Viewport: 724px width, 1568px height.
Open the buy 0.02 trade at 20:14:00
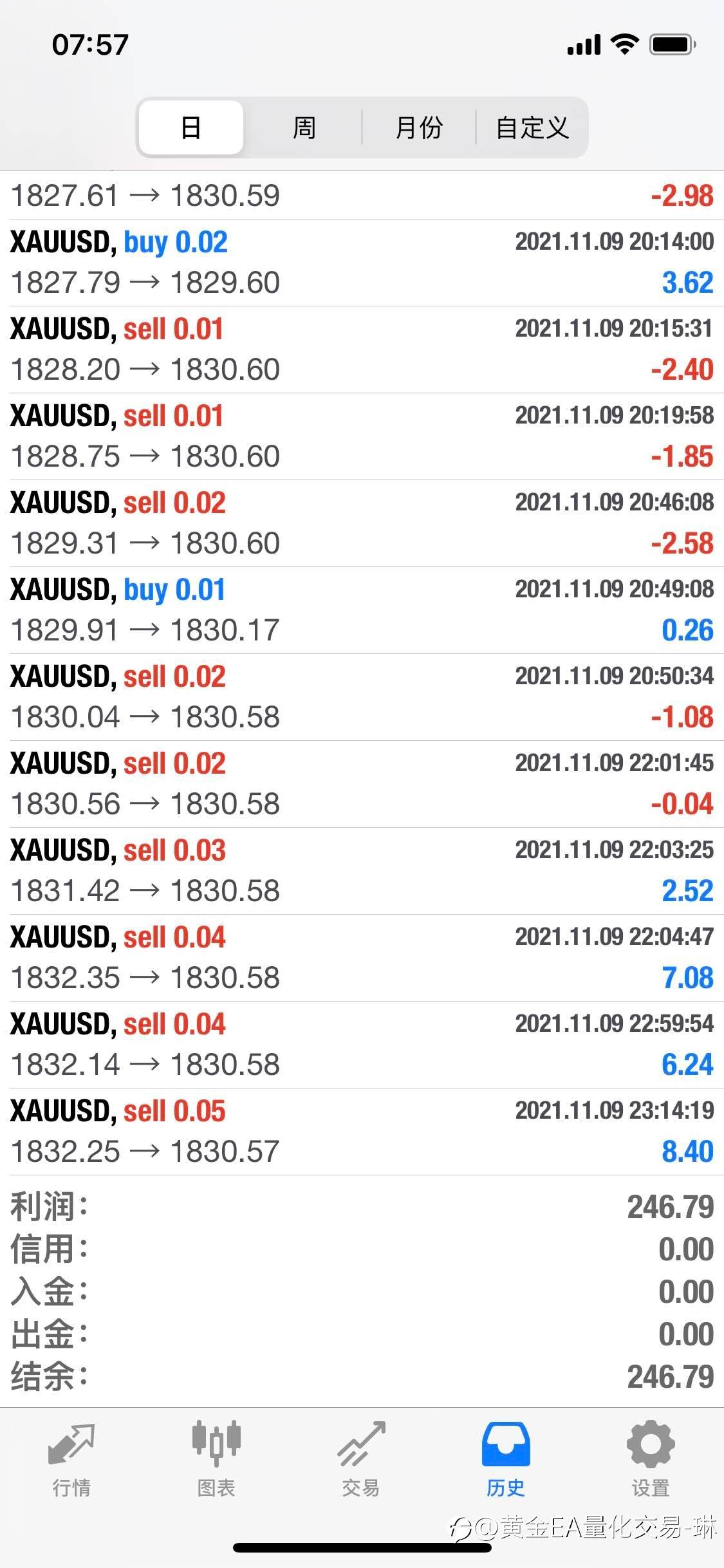[362, 263]
